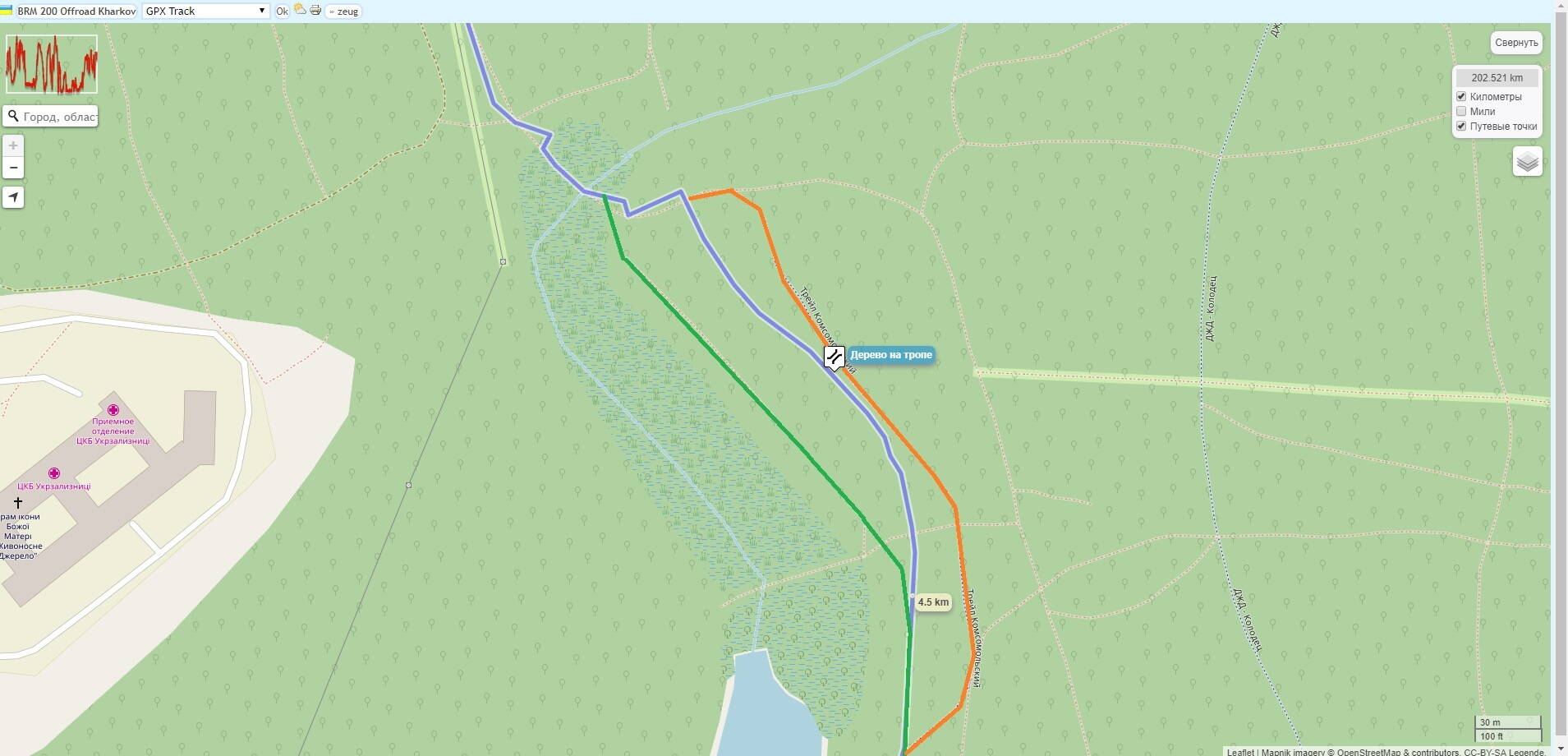Tap the Дерево на тропе waypoint marker

tap(834, 357)
